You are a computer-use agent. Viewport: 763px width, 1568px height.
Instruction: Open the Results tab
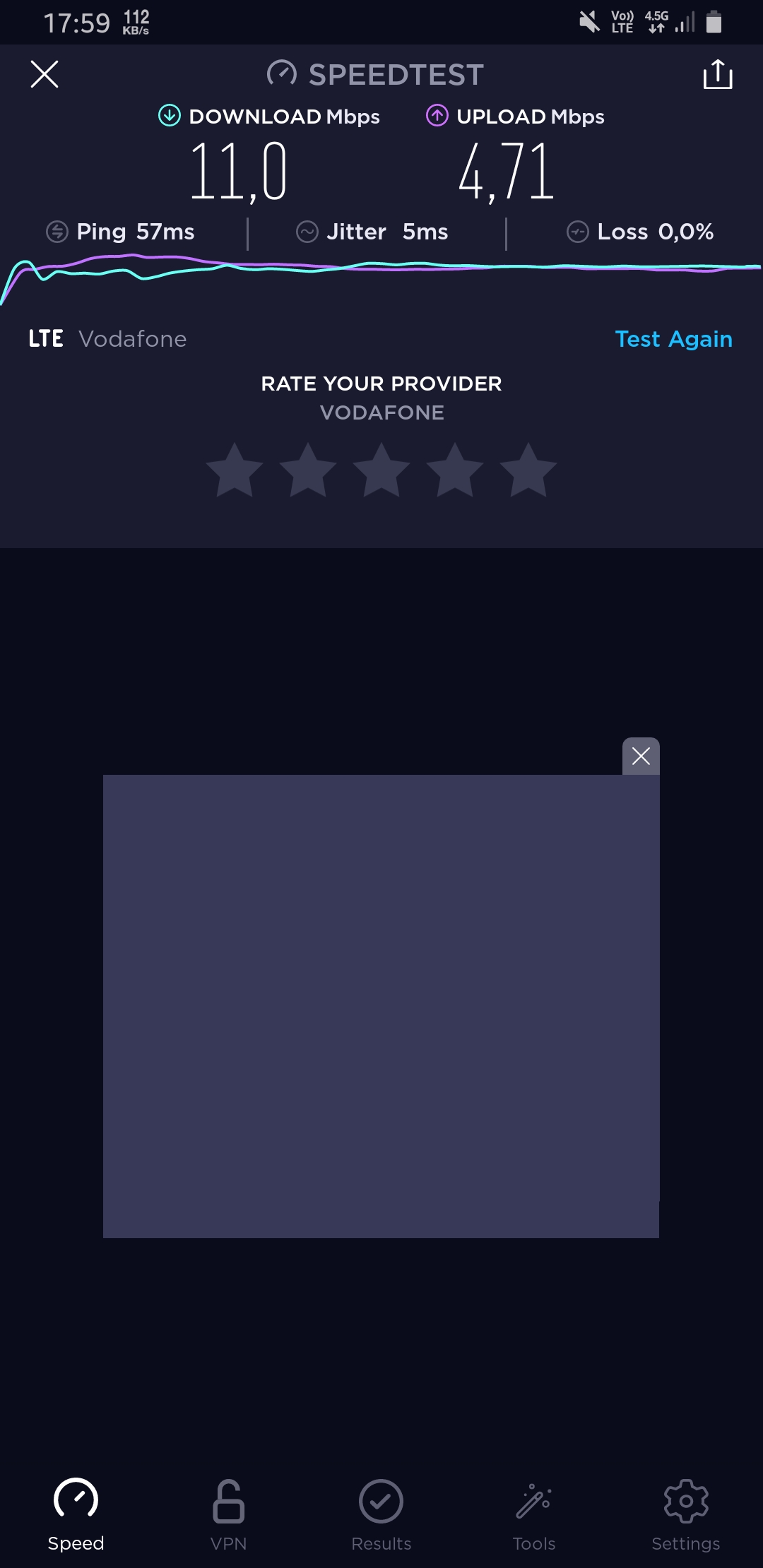[381, 1515]
